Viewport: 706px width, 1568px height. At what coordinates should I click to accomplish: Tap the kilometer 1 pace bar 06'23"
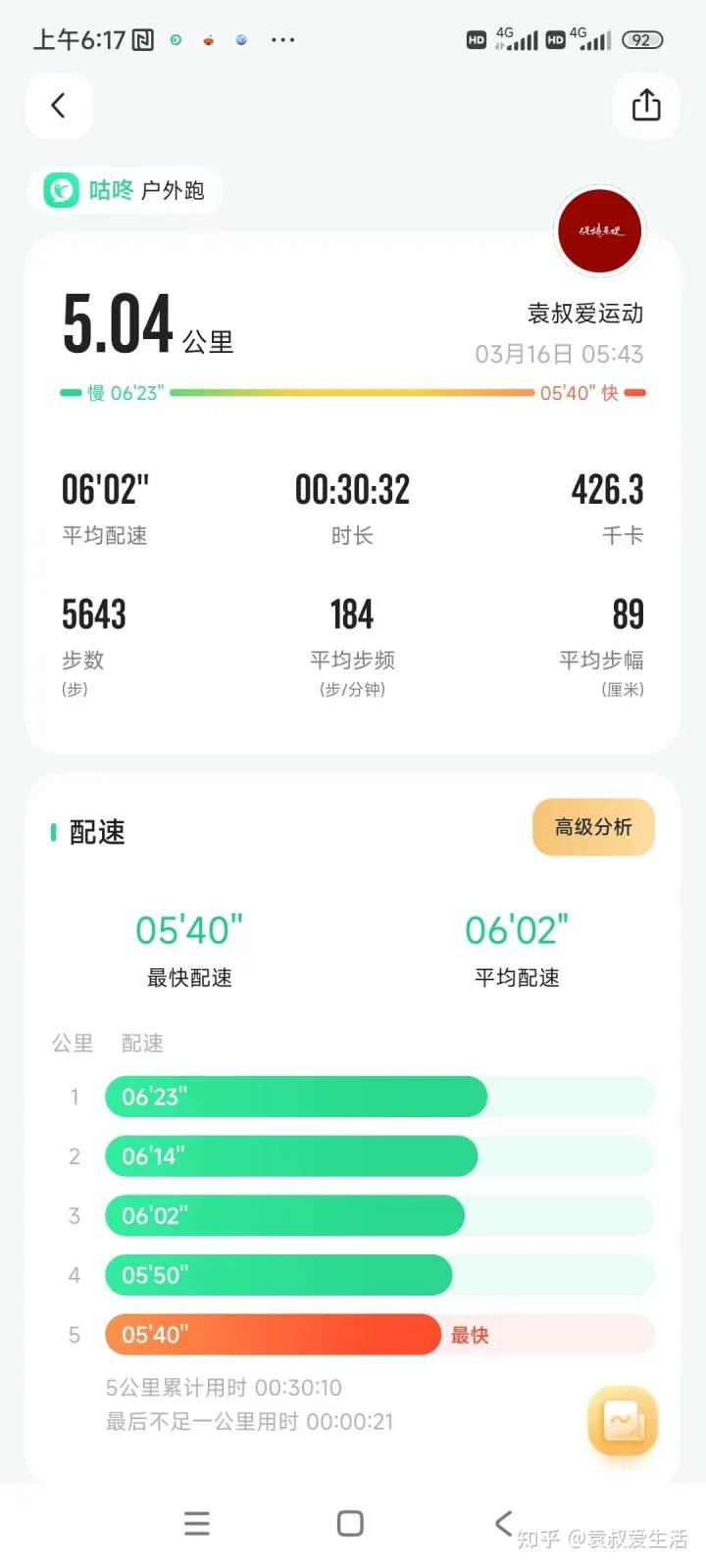(x=294, y=1097)
